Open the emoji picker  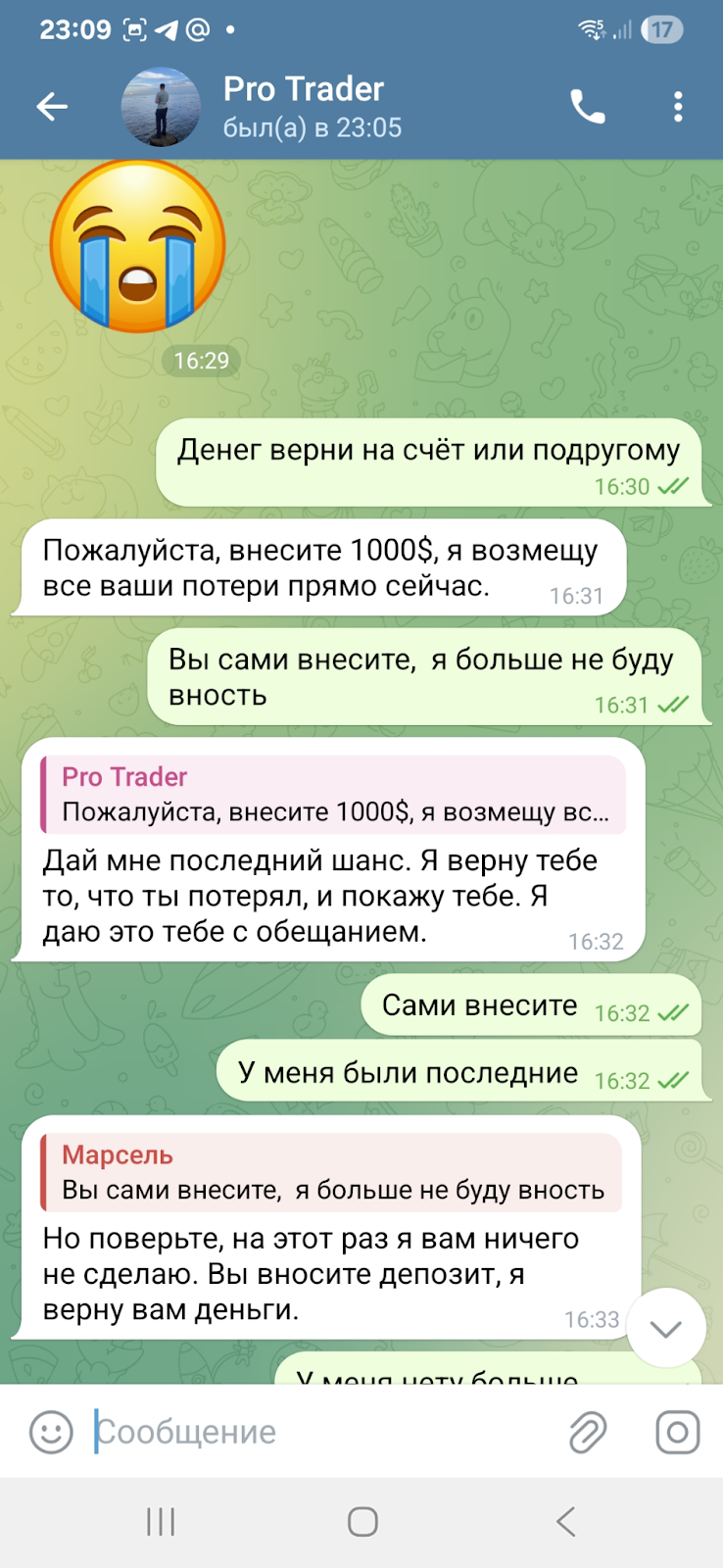pyautogui.click(x=51, y=1432)
